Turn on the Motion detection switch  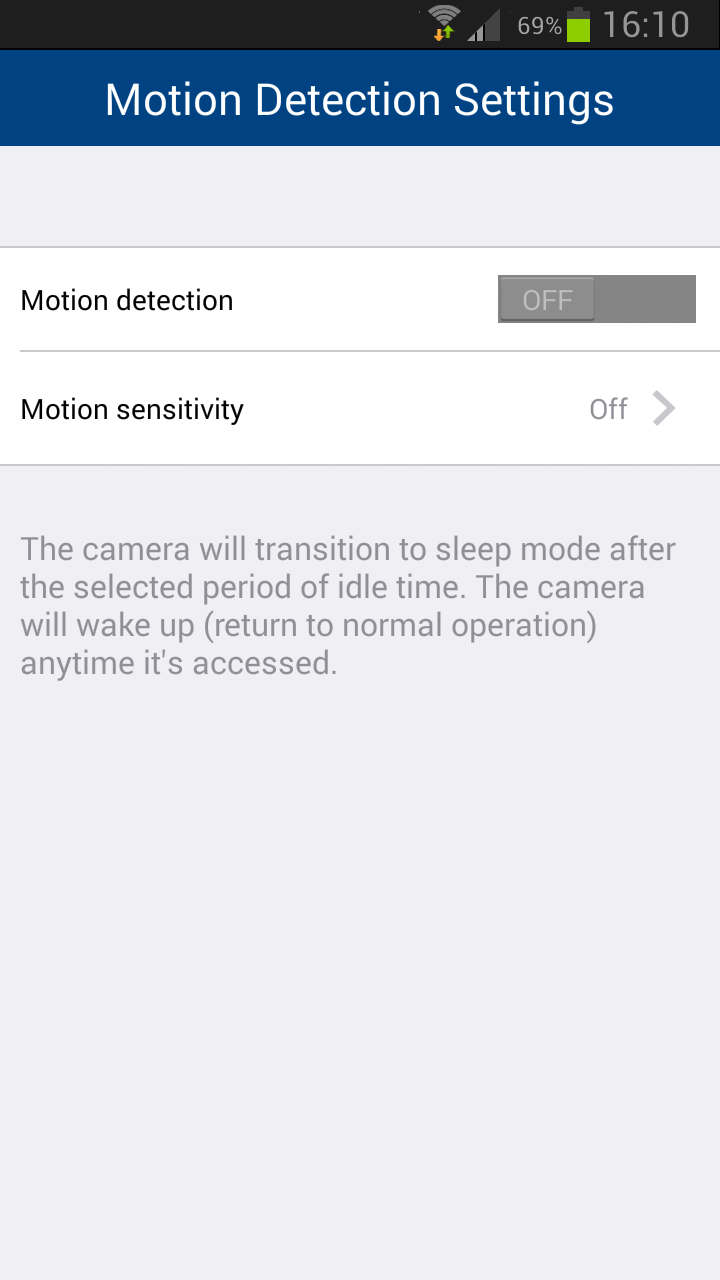597,299
